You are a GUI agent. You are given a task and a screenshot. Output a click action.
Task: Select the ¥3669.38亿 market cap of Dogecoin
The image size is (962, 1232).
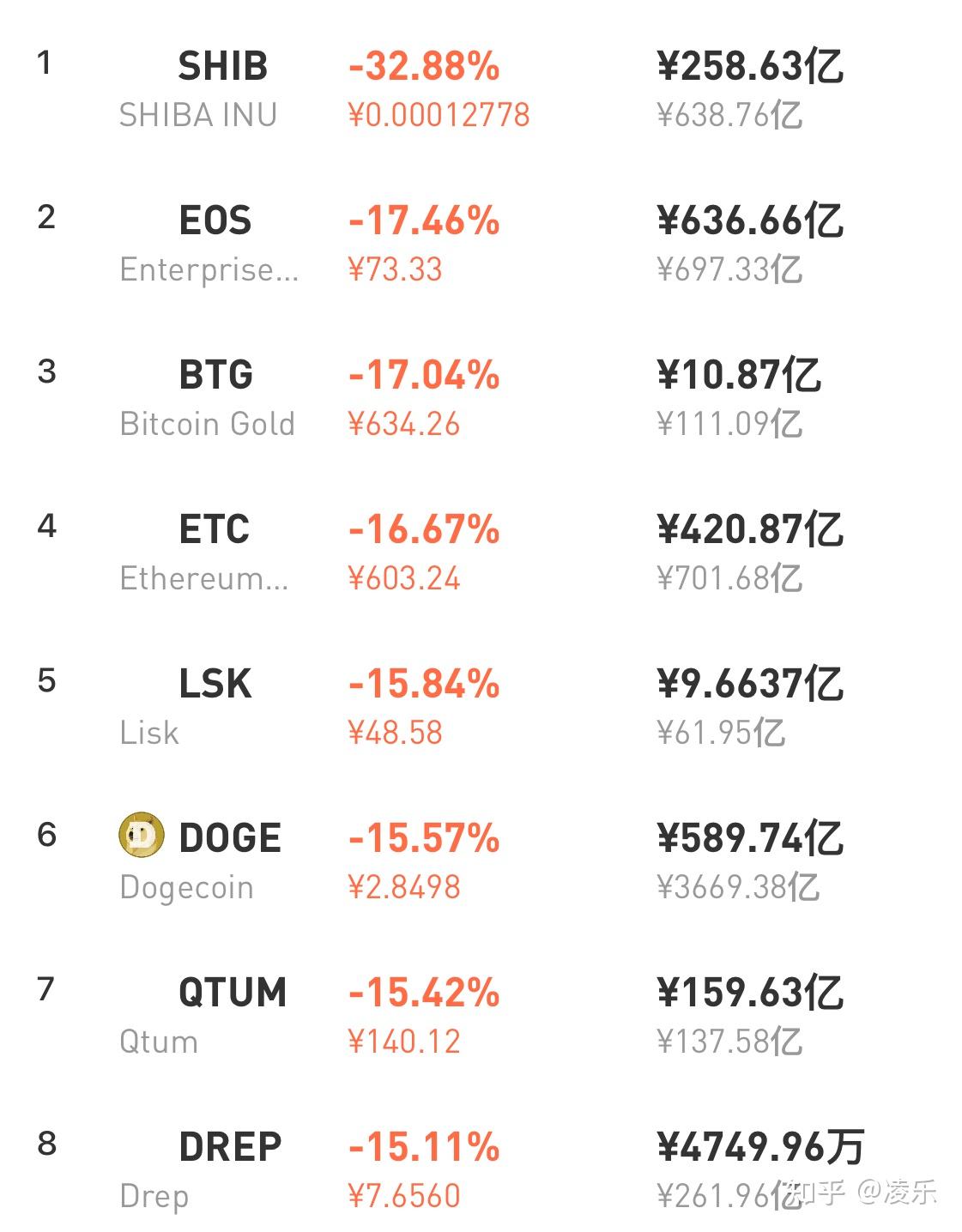(x=738, y=888)
